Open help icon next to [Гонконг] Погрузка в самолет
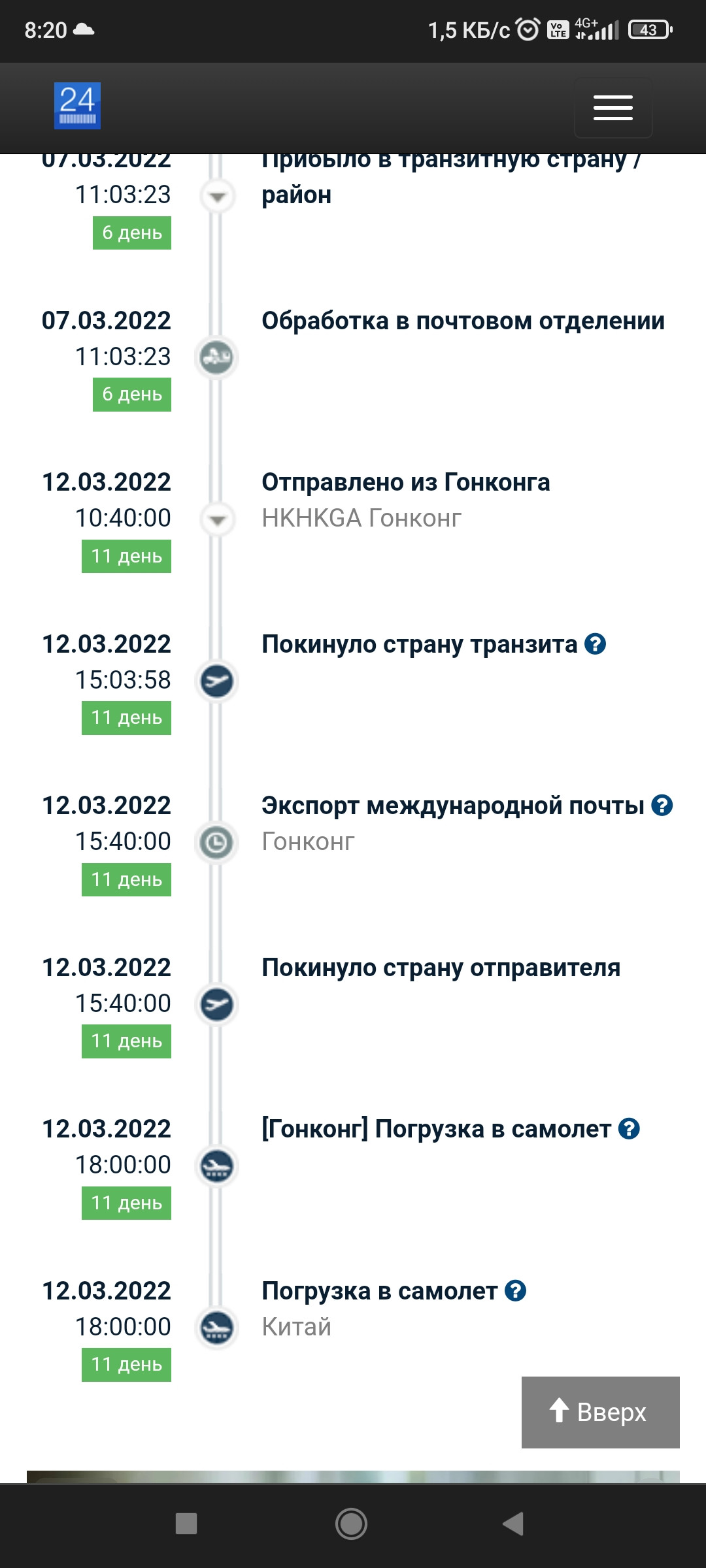Viewport: 706px width, 1568px height. coord(629,1129)
